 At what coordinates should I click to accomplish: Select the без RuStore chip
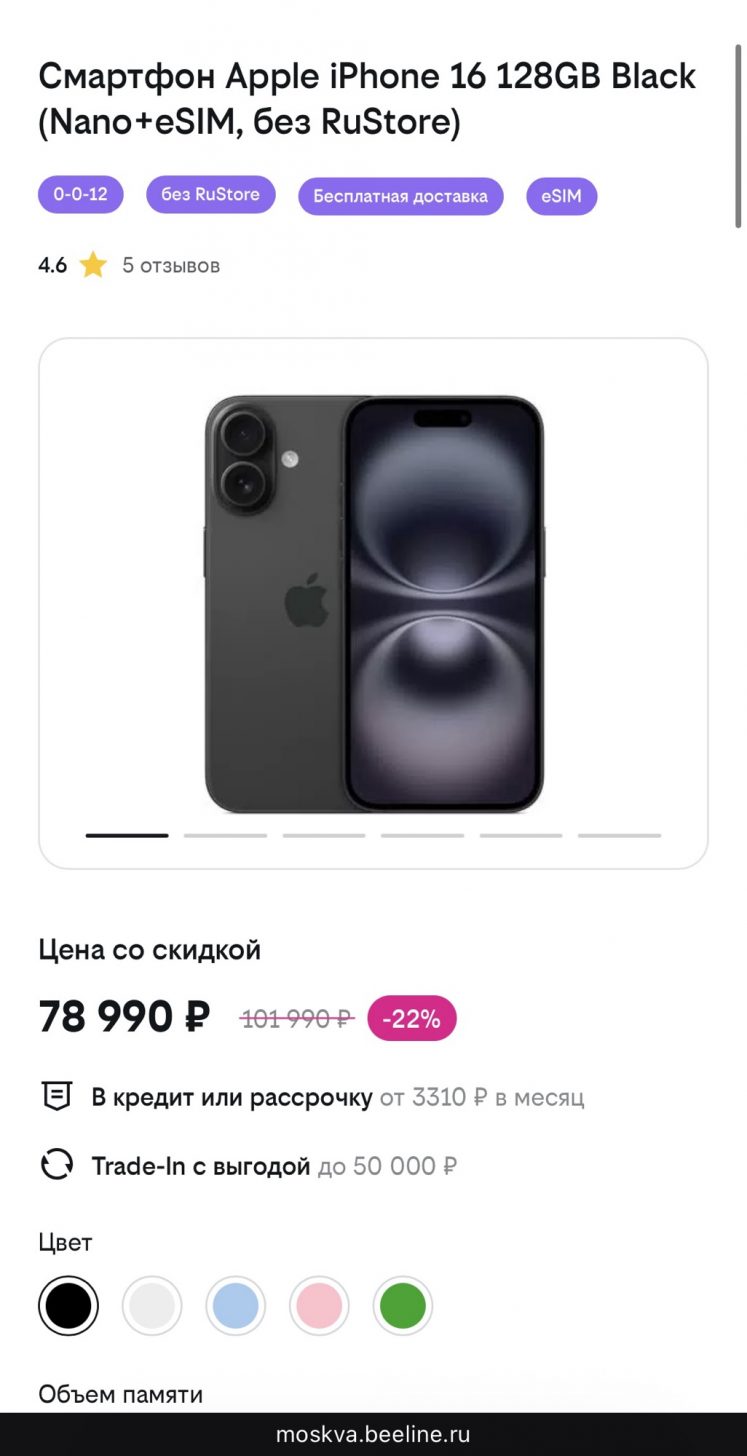coord(211,194)
